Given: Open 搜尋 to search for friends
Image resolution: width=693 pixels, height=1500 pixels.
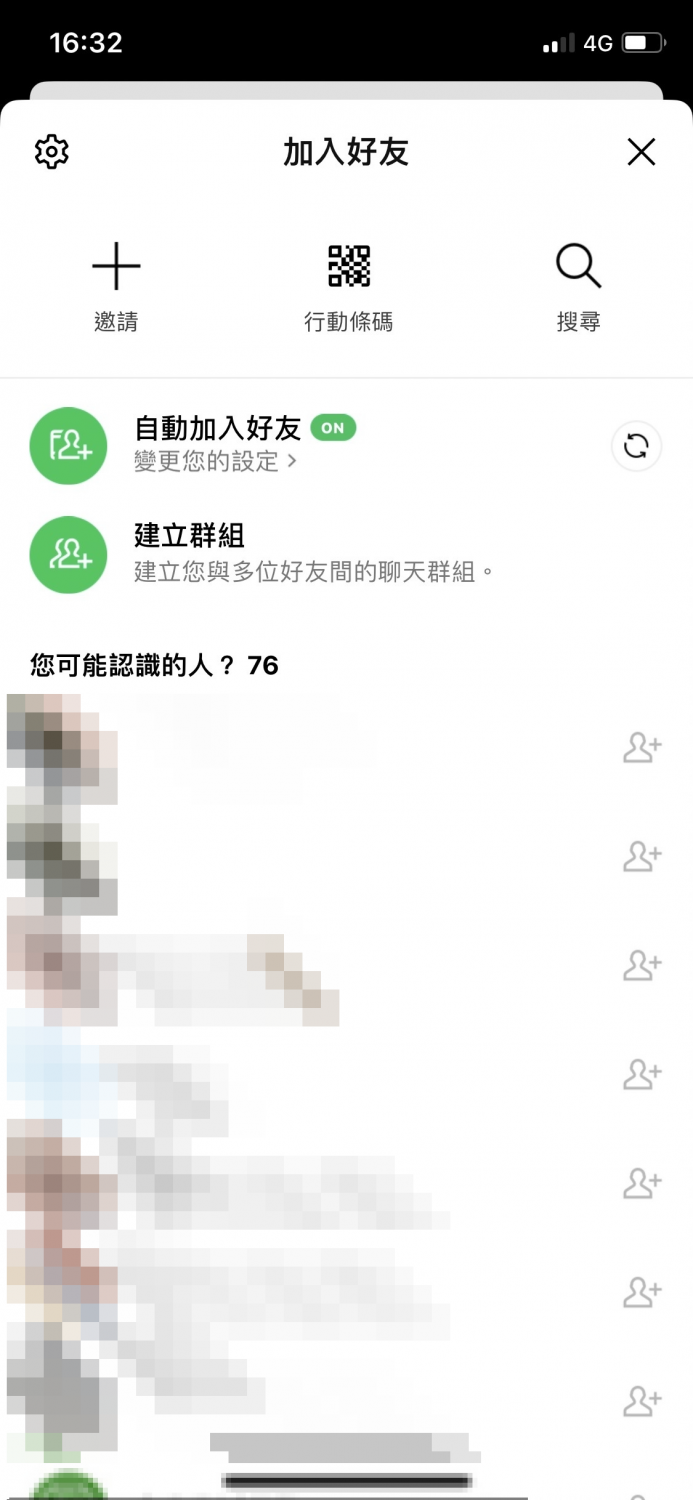Looking at the screenshot, I should [578, 287].
